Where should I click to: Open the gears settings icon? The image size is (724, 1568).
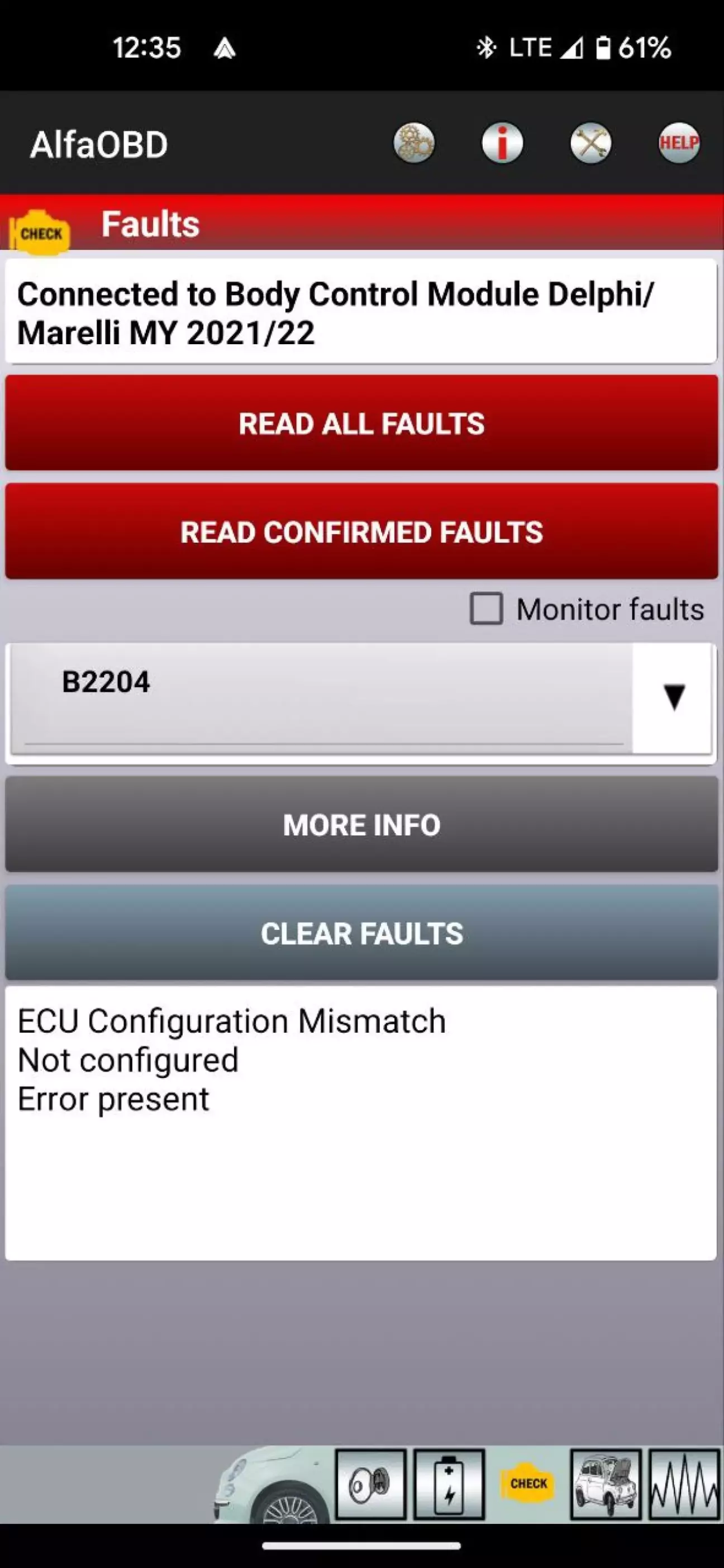pyautogui.click(x=414, y=144)
